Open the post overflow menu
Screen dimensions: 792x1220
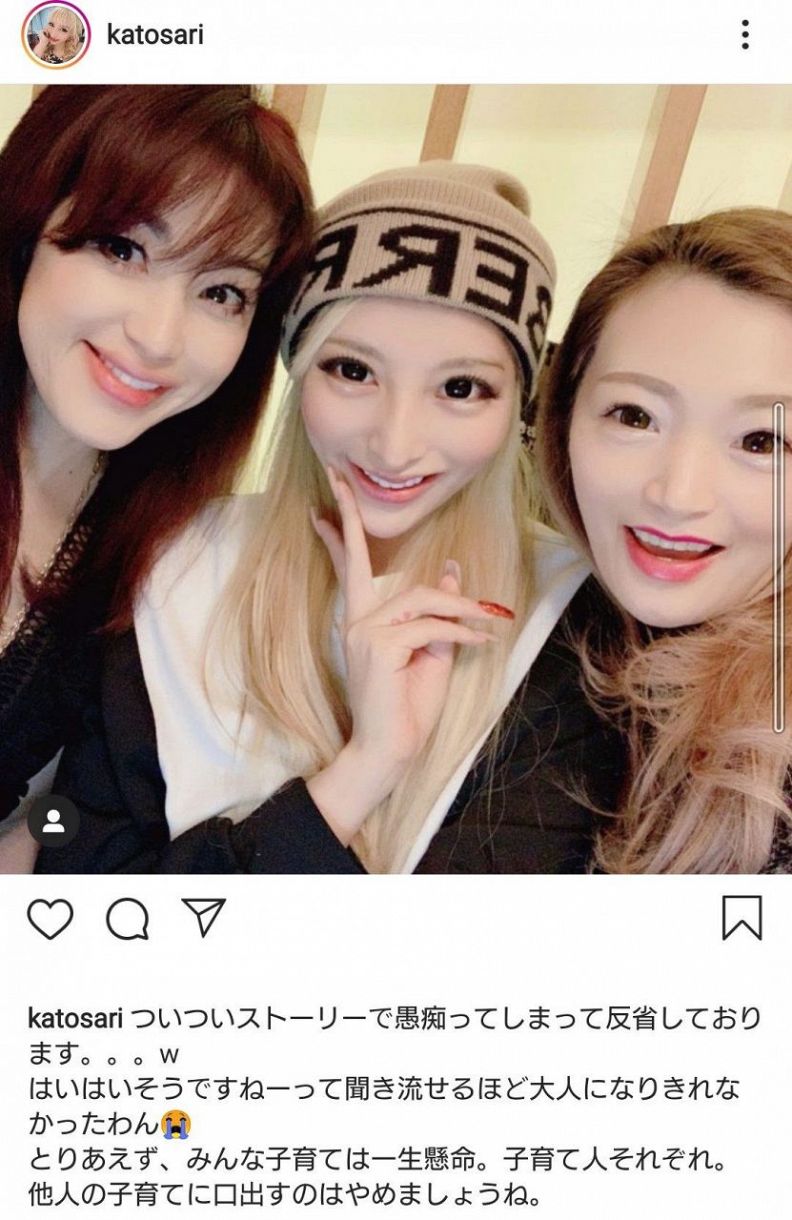(x=746, y=35)
